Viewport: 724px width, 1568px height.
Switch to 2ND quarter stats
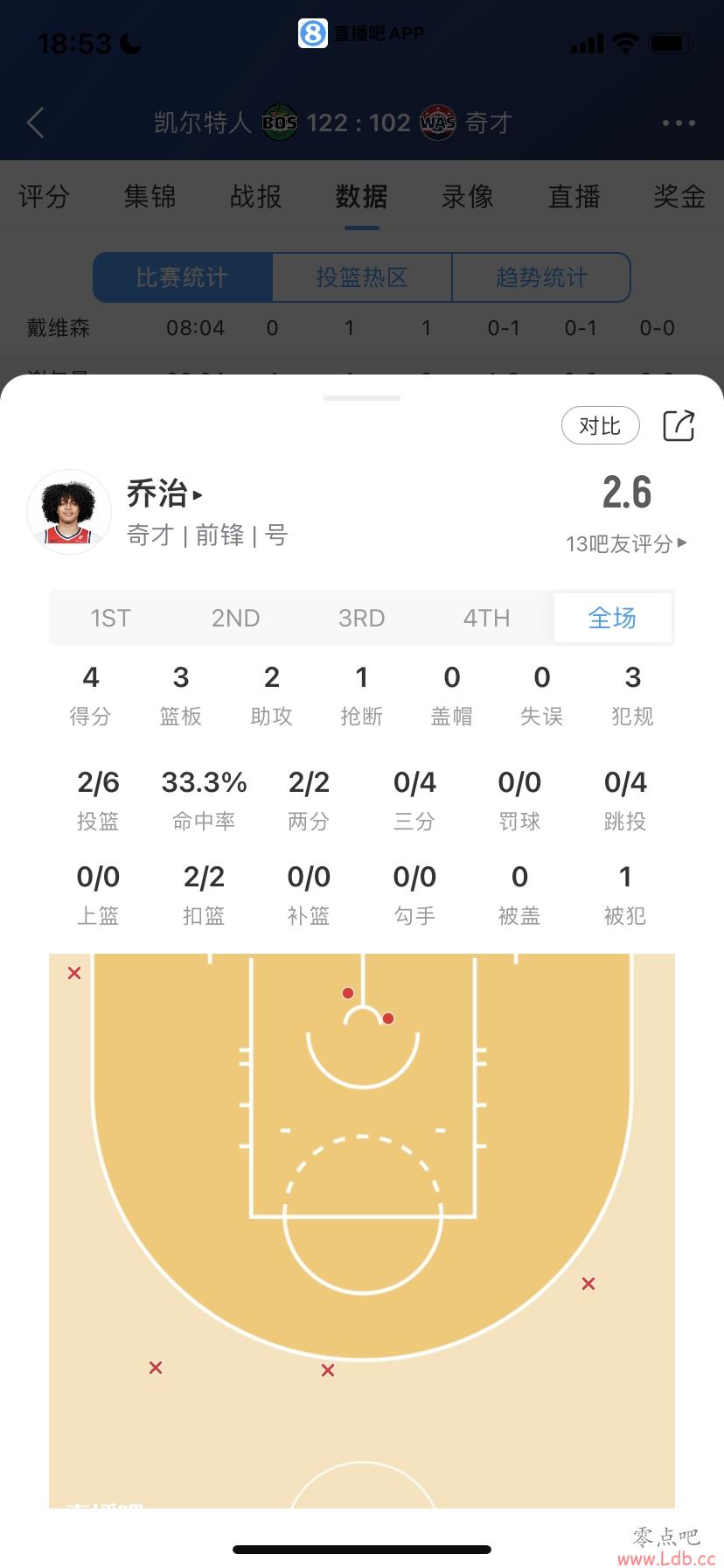click(235, 619)
